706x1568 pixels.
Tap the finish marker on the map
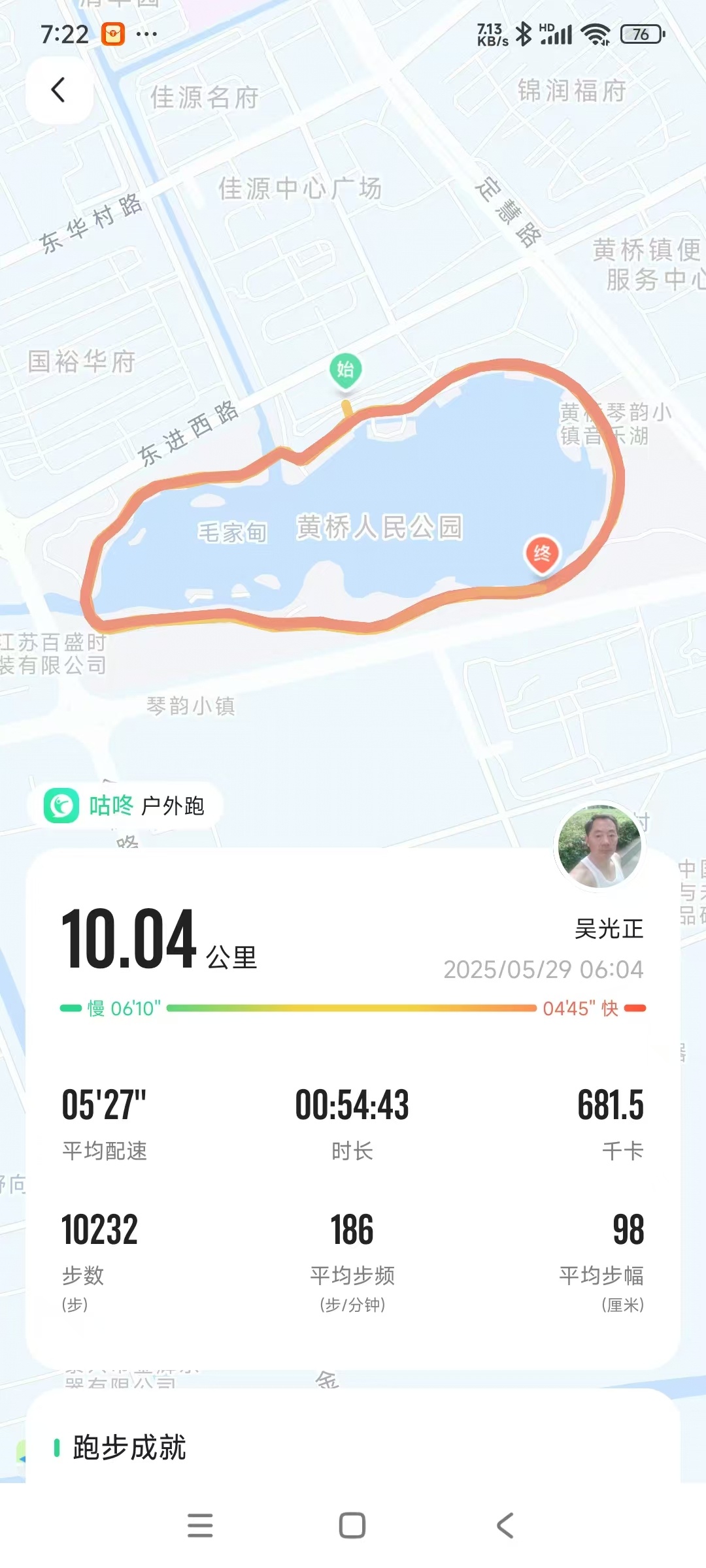click(542, 555)
